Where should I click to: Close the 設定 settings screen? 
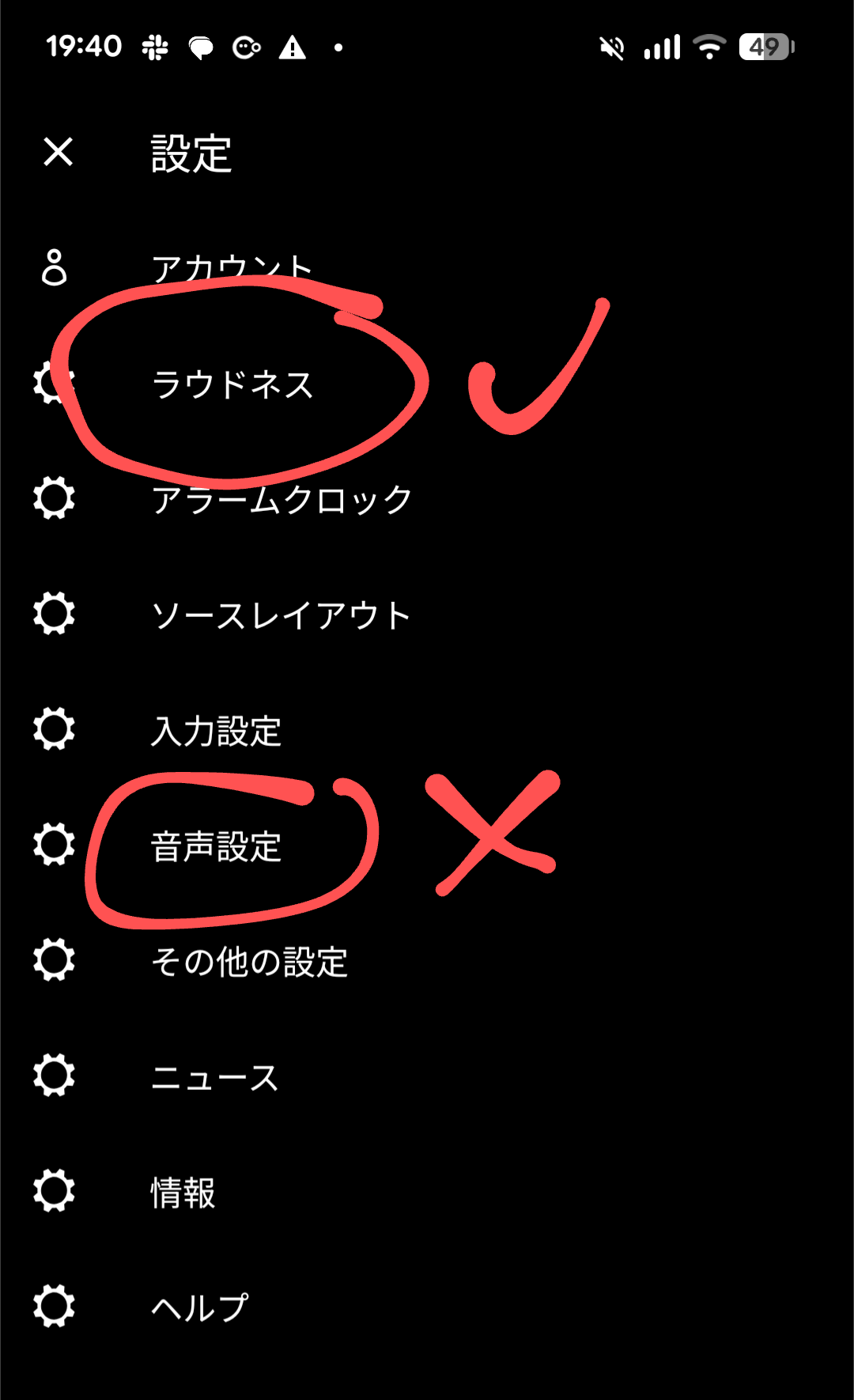tap(59, 152)
